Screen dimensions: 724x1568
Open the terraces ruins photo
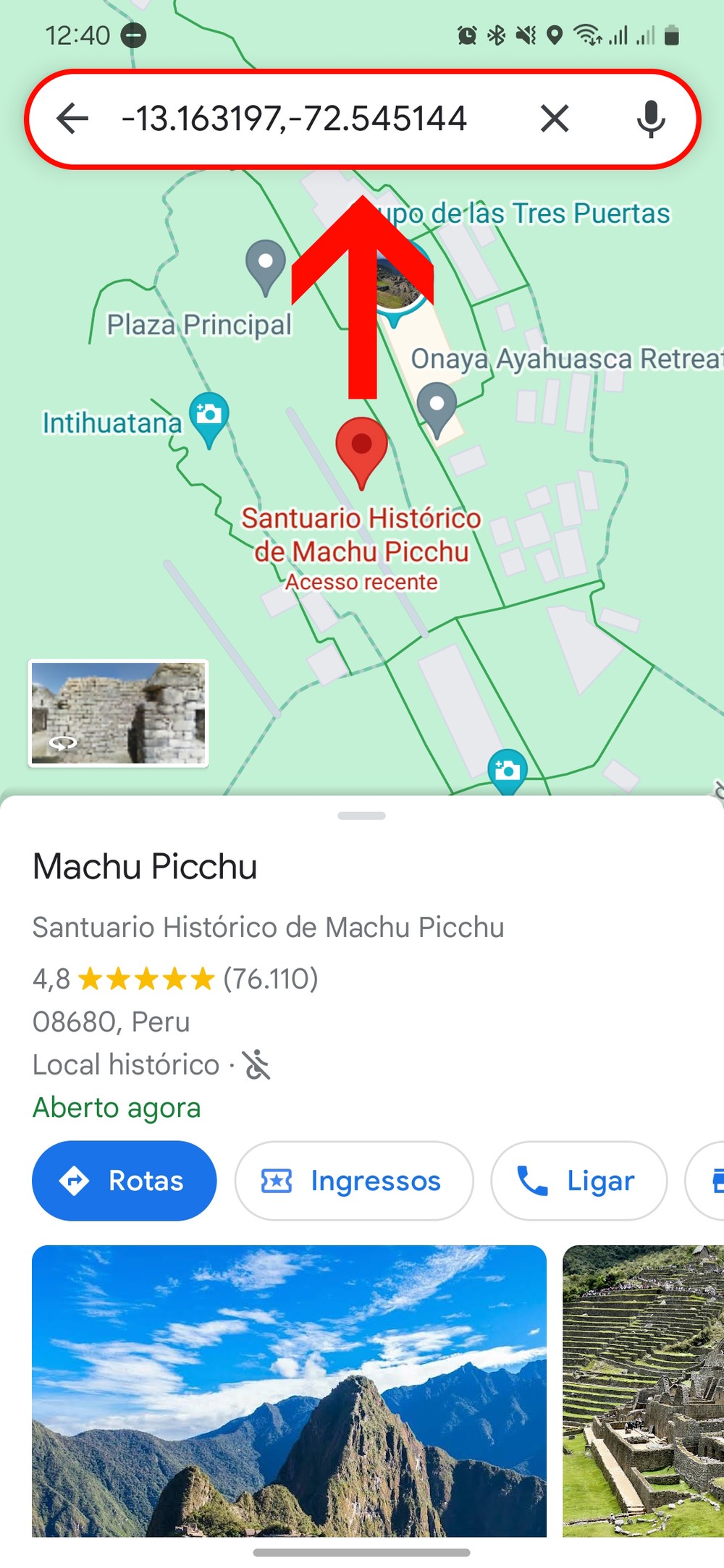[x=643, y=1390]
